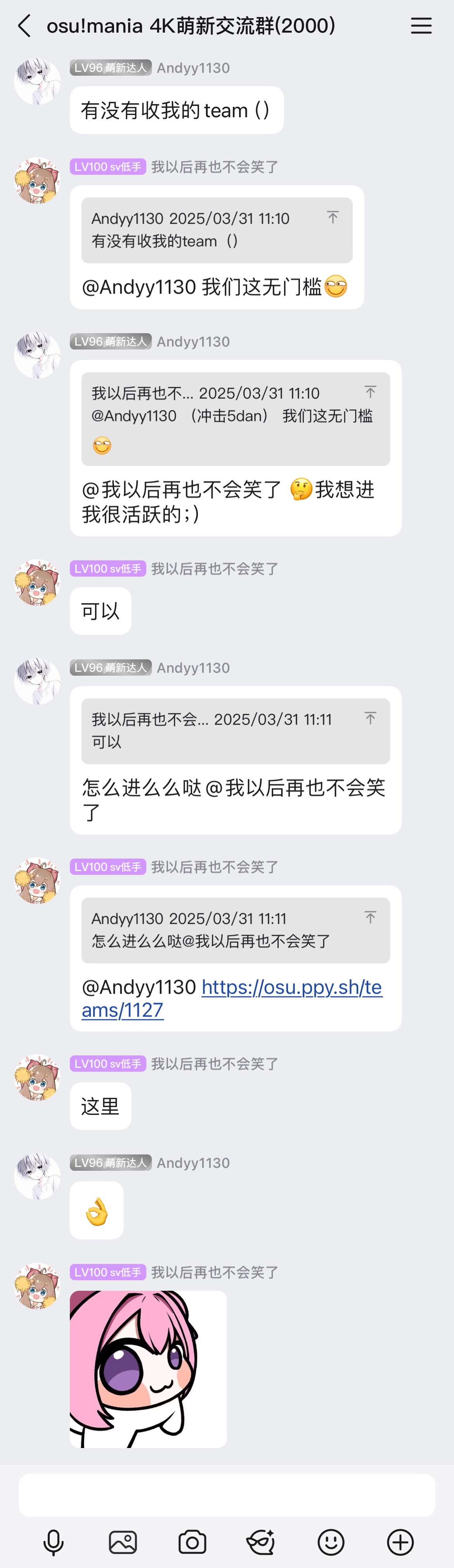This screenshot has width=454, height=1568.
Task: Open the osu.ppy.sh teams link
Action: 231,998
